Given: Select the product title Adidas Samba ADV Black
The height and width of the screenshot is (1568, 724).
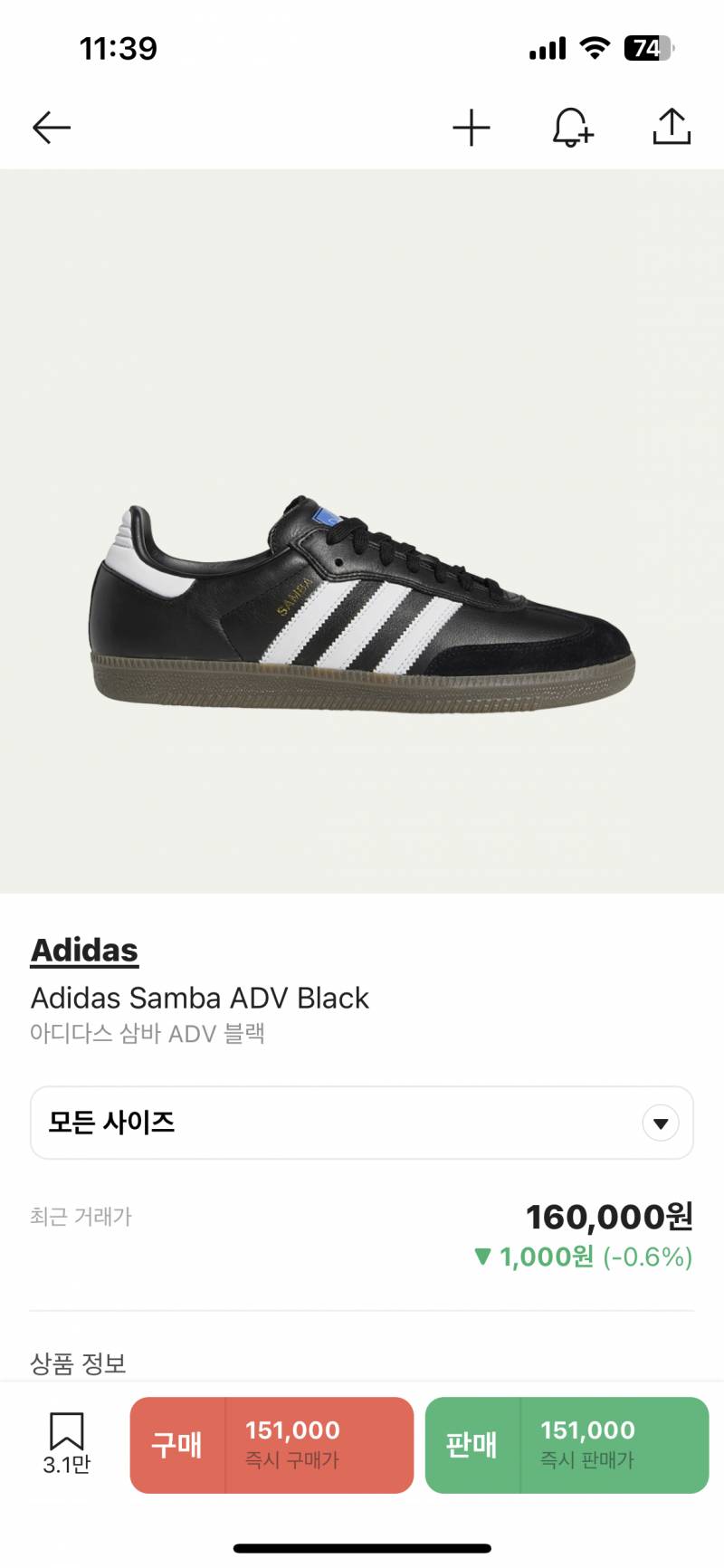Looking at the screenshot, I should coord(200,999).
